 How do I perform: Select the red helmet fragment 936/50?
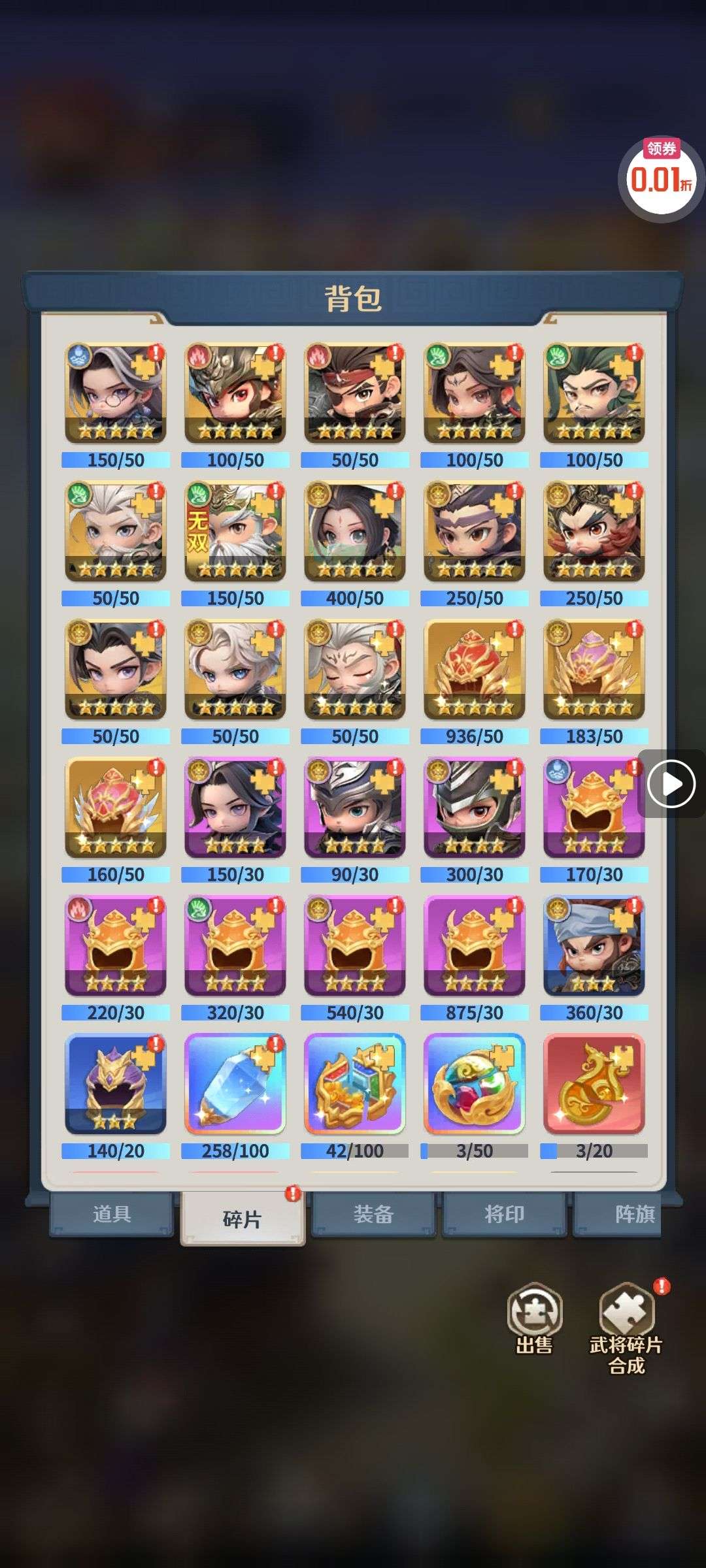pos(474,670)
